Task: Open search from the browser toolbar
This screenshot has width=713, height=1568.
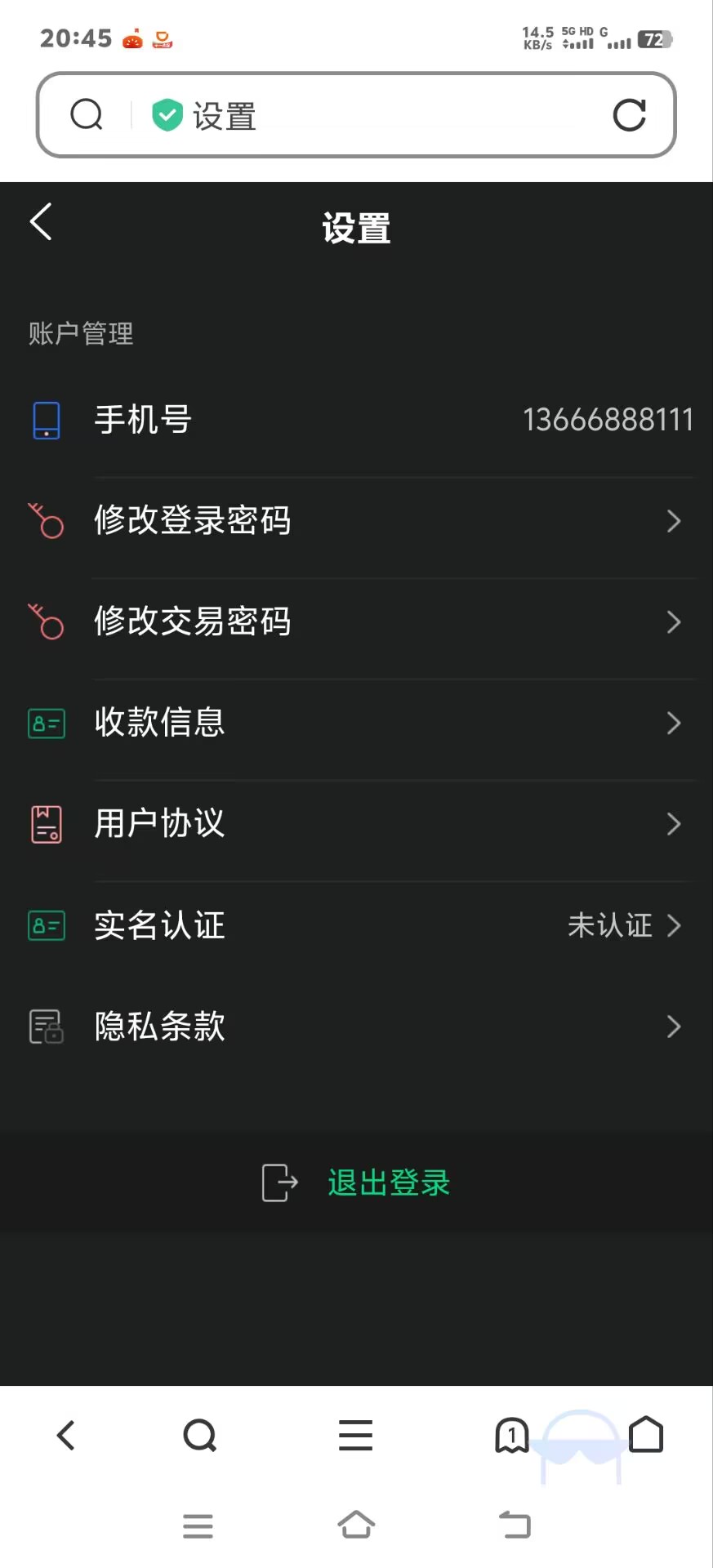Action: pyautogui.click(x=199, y=1435)
